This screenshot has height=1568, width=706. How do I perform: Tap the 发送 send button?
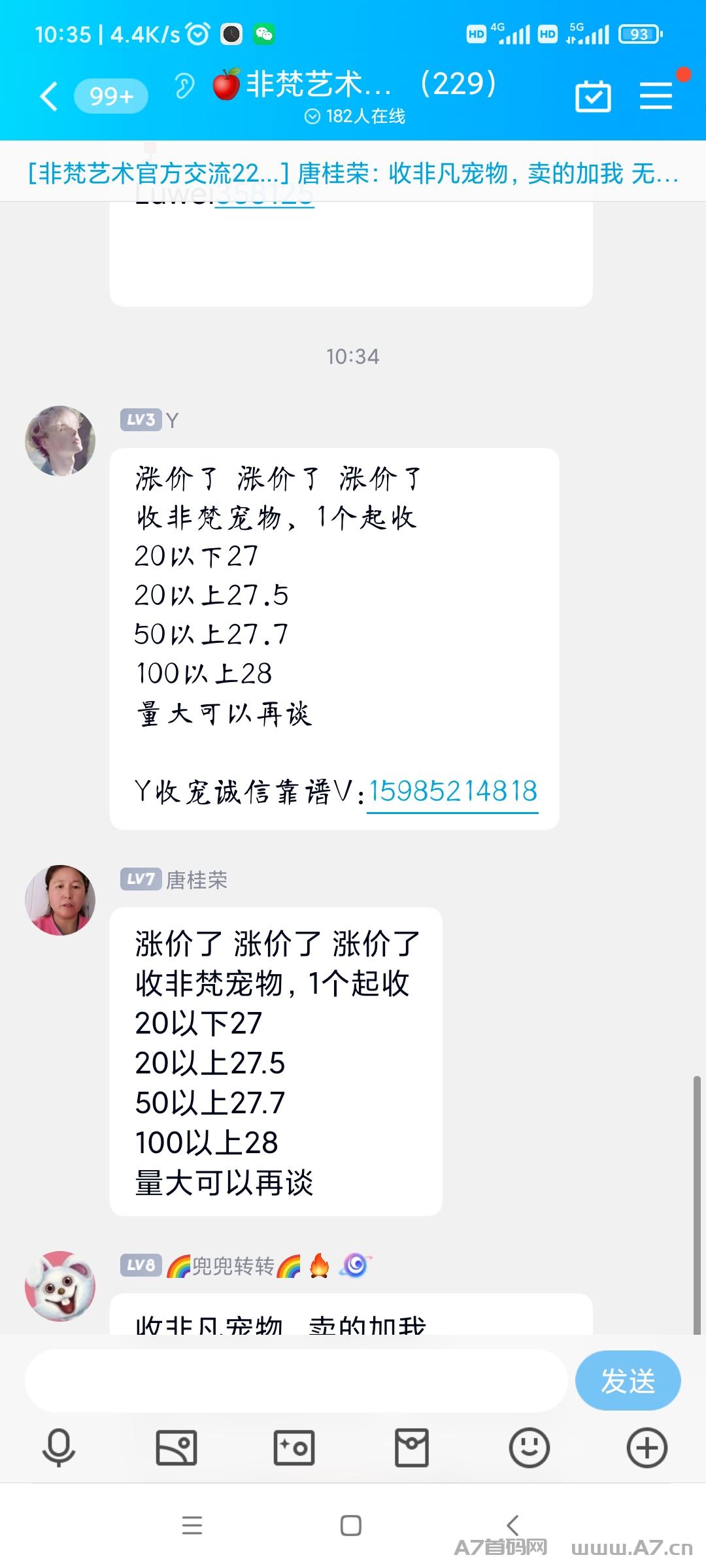coord(628,1380)
